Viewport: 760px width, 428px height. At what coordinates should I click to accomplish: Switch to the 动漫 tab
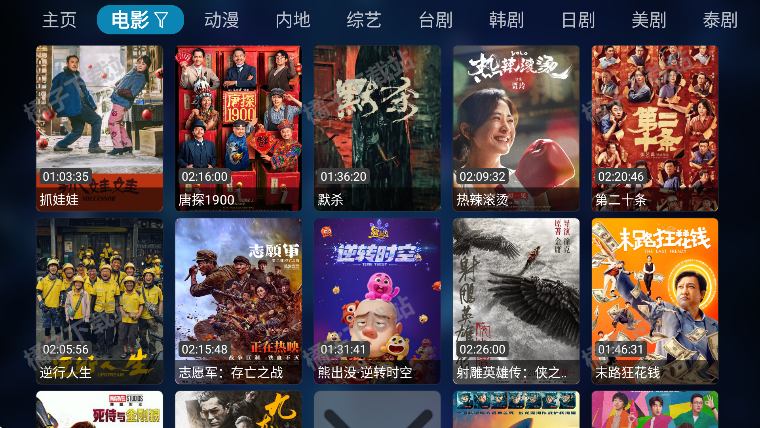[x=221, y=20]
